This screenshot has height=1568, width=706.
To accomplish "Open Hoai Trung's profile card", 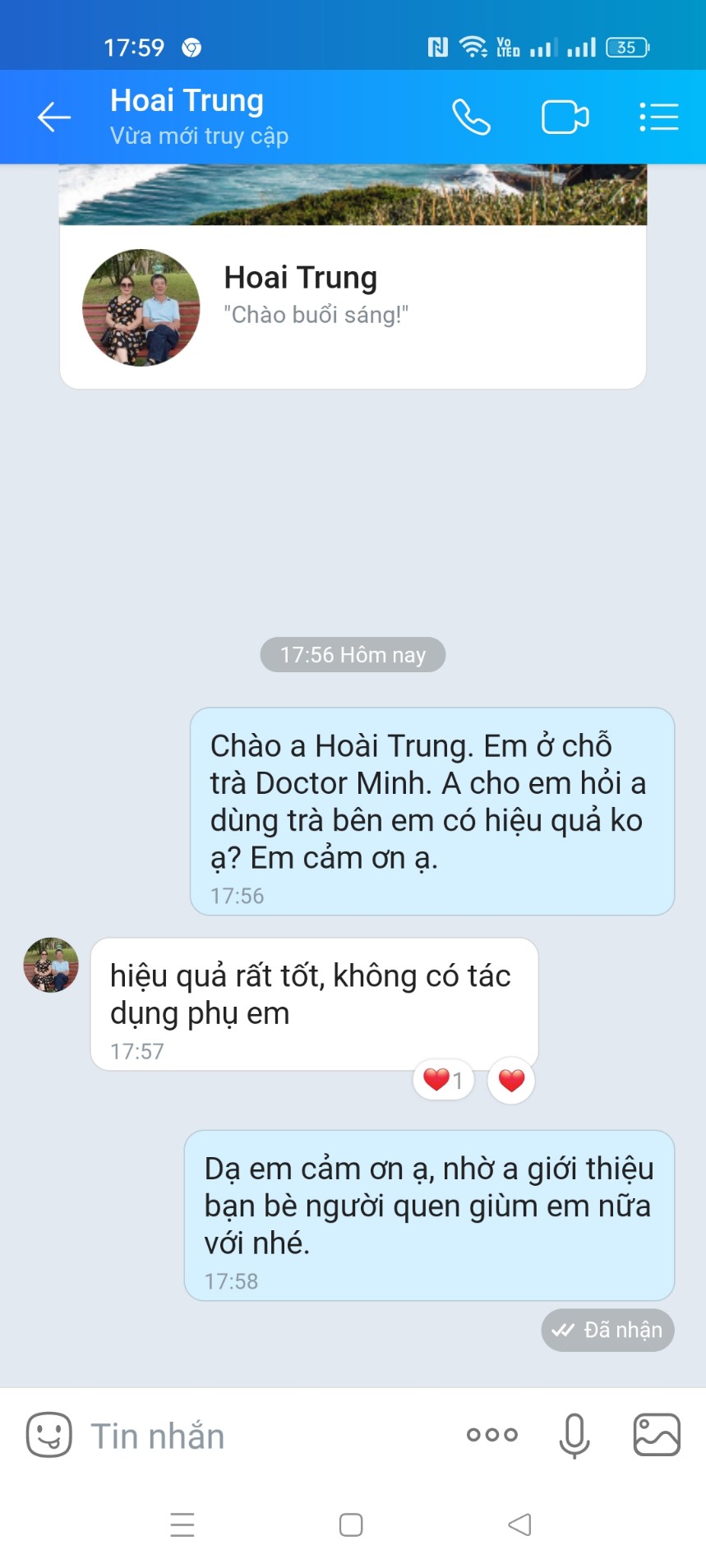I will [x=353, y=307].
